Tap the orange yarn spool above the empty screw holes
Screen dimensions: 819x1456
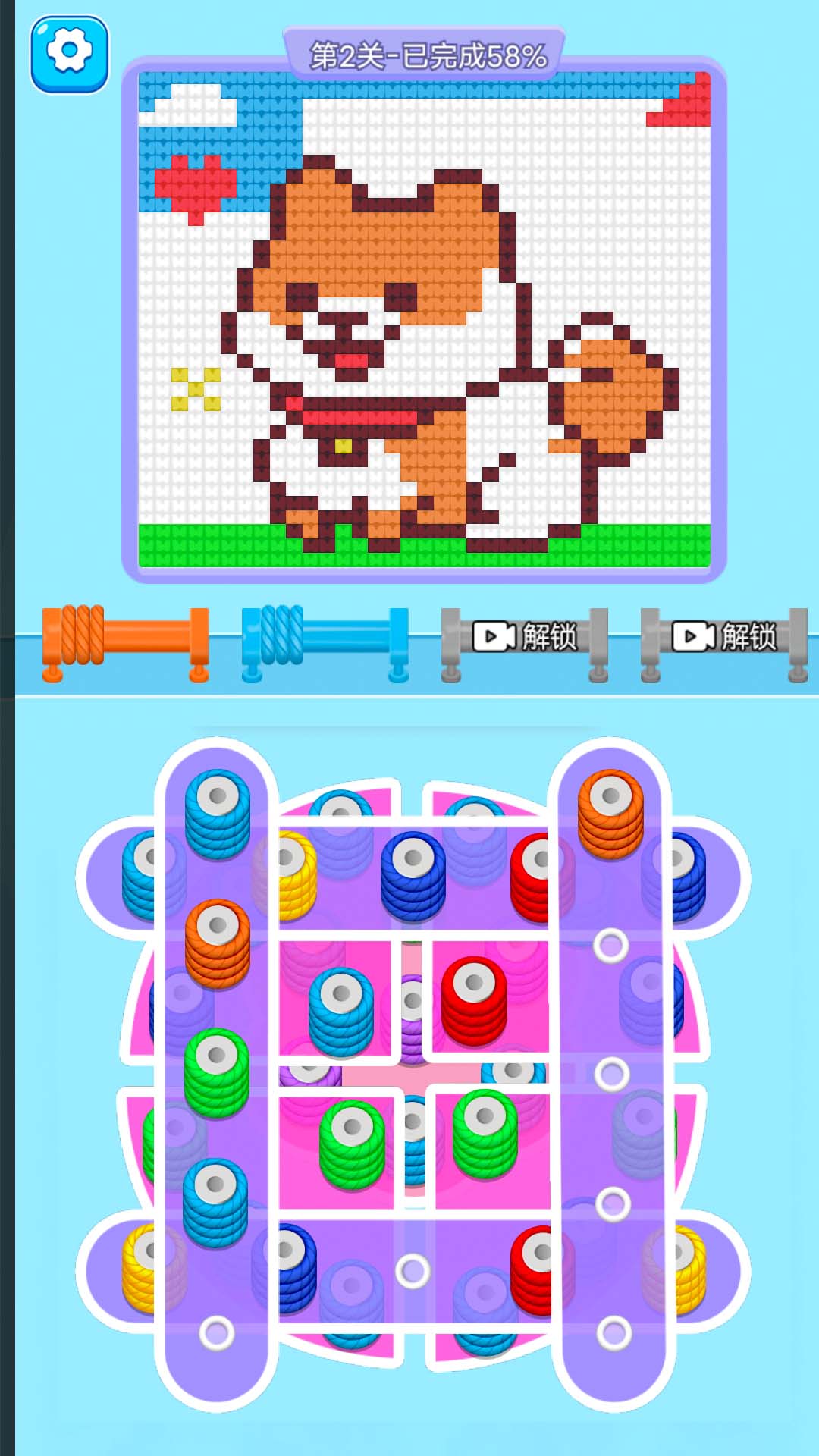(x=611, y=813)
